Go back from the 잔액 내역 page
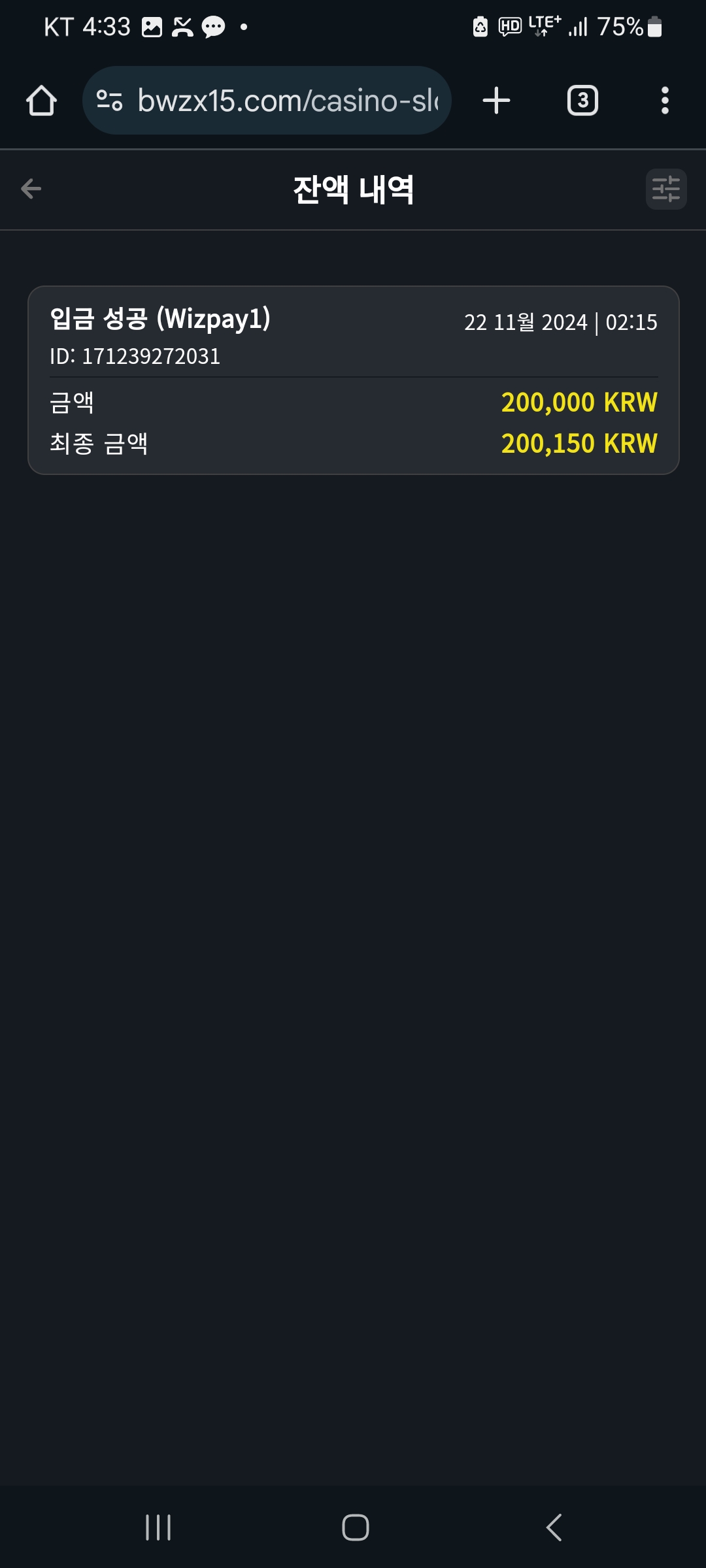 pyautogui.click(x=31, y=189)
